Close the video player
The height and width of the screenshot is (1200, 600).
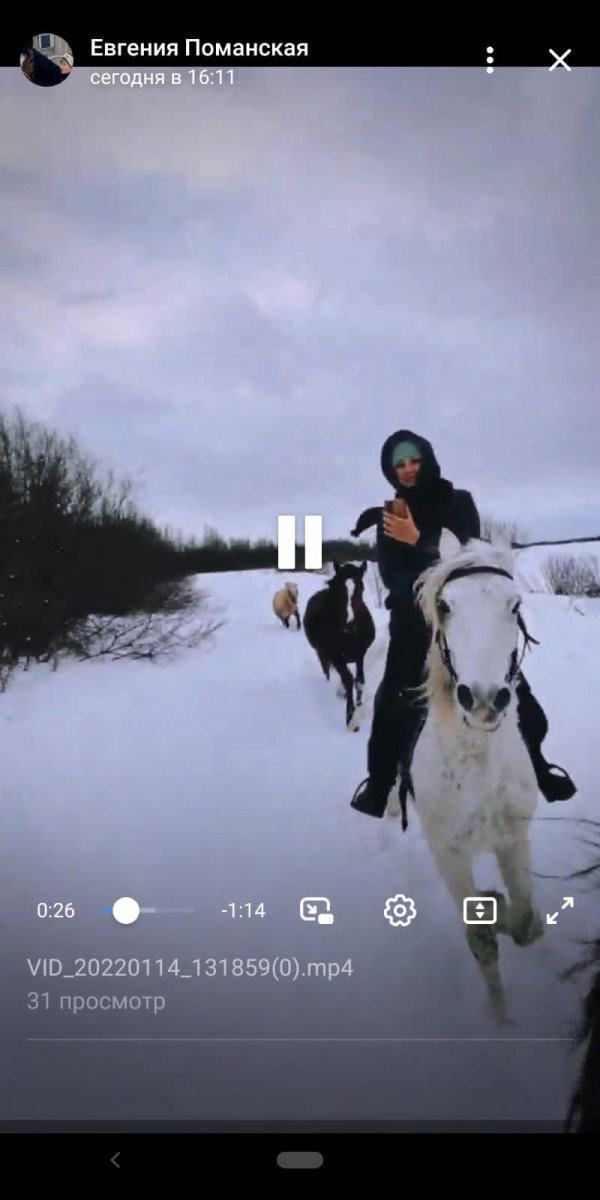pyautogui.click(x=560, y=60)
